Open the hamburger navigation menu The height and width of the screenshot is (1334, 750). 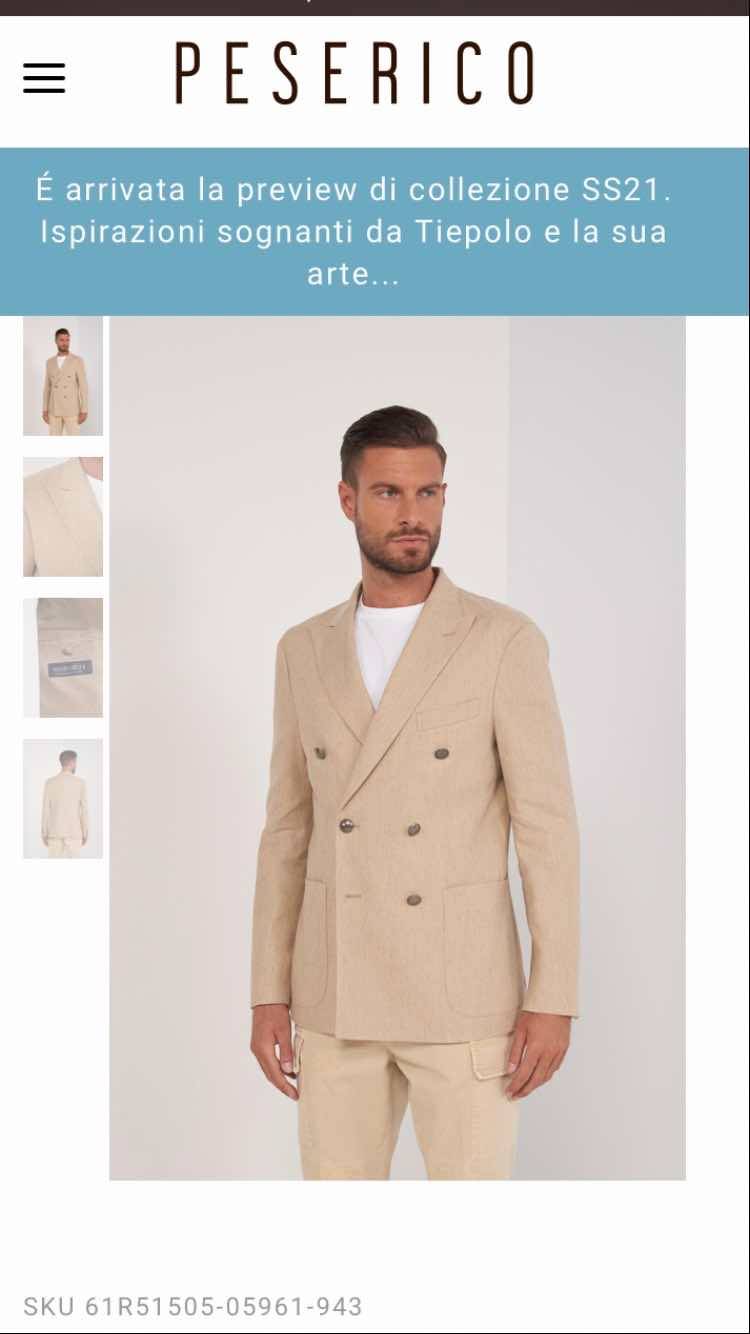coord(44,78)
